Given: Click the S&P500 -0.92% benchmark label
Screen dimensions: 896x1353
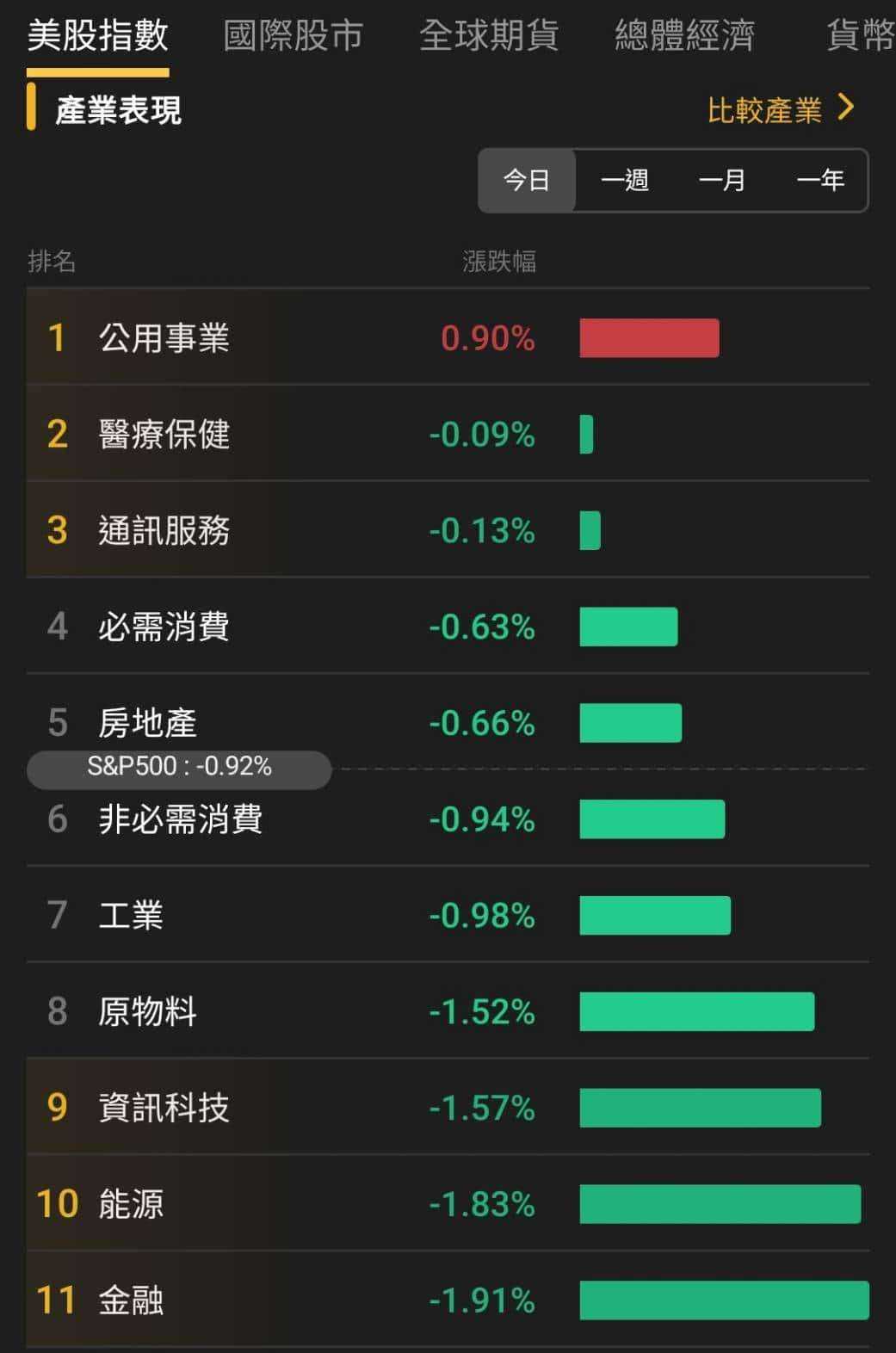Looking at the screenshot, I should click(178, 767).
